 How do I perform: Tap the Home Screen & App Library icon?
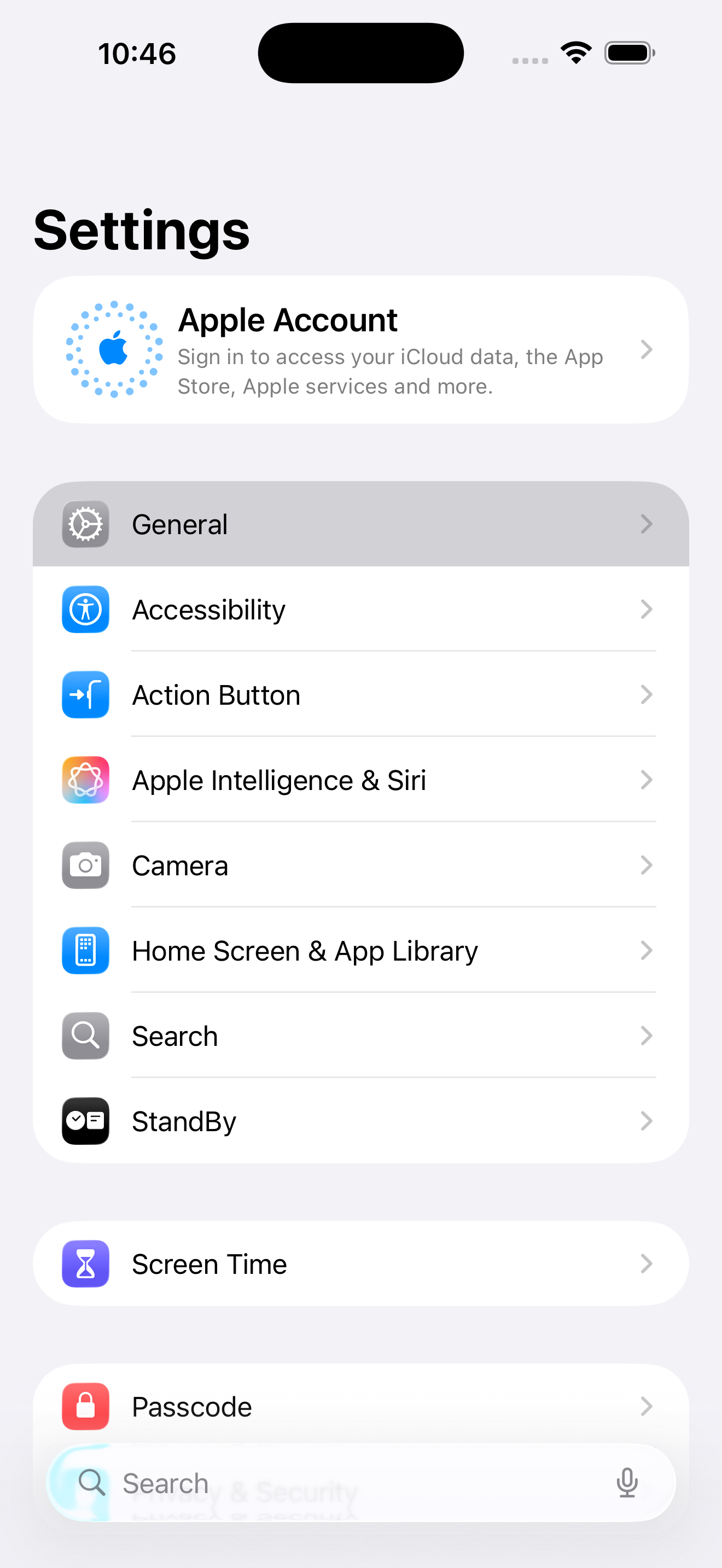85,950
